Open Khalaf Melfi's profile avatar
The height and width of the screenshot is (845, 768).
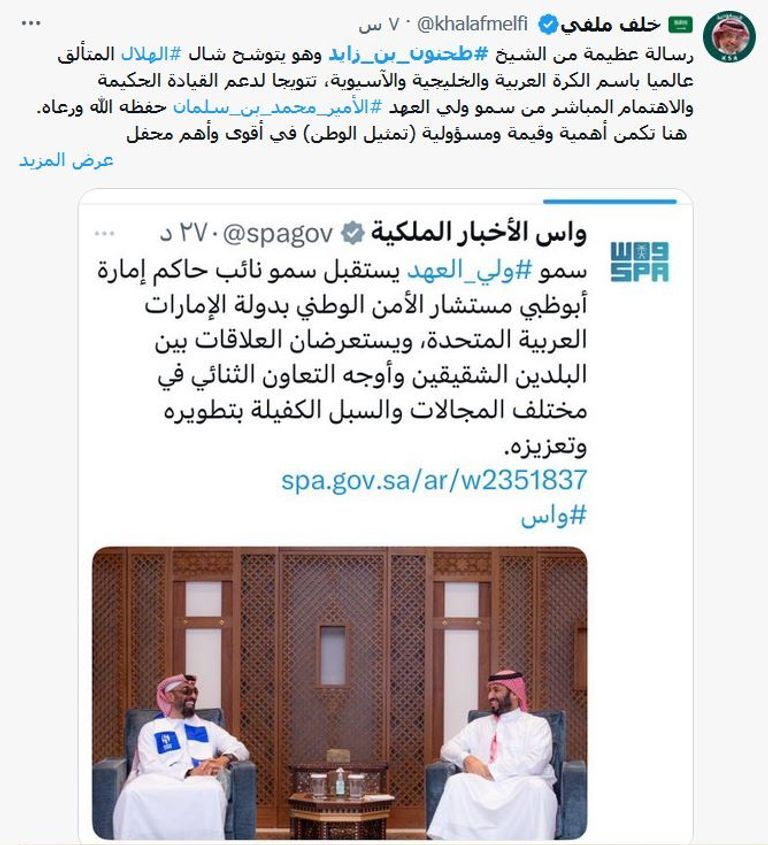coord(729,36)
